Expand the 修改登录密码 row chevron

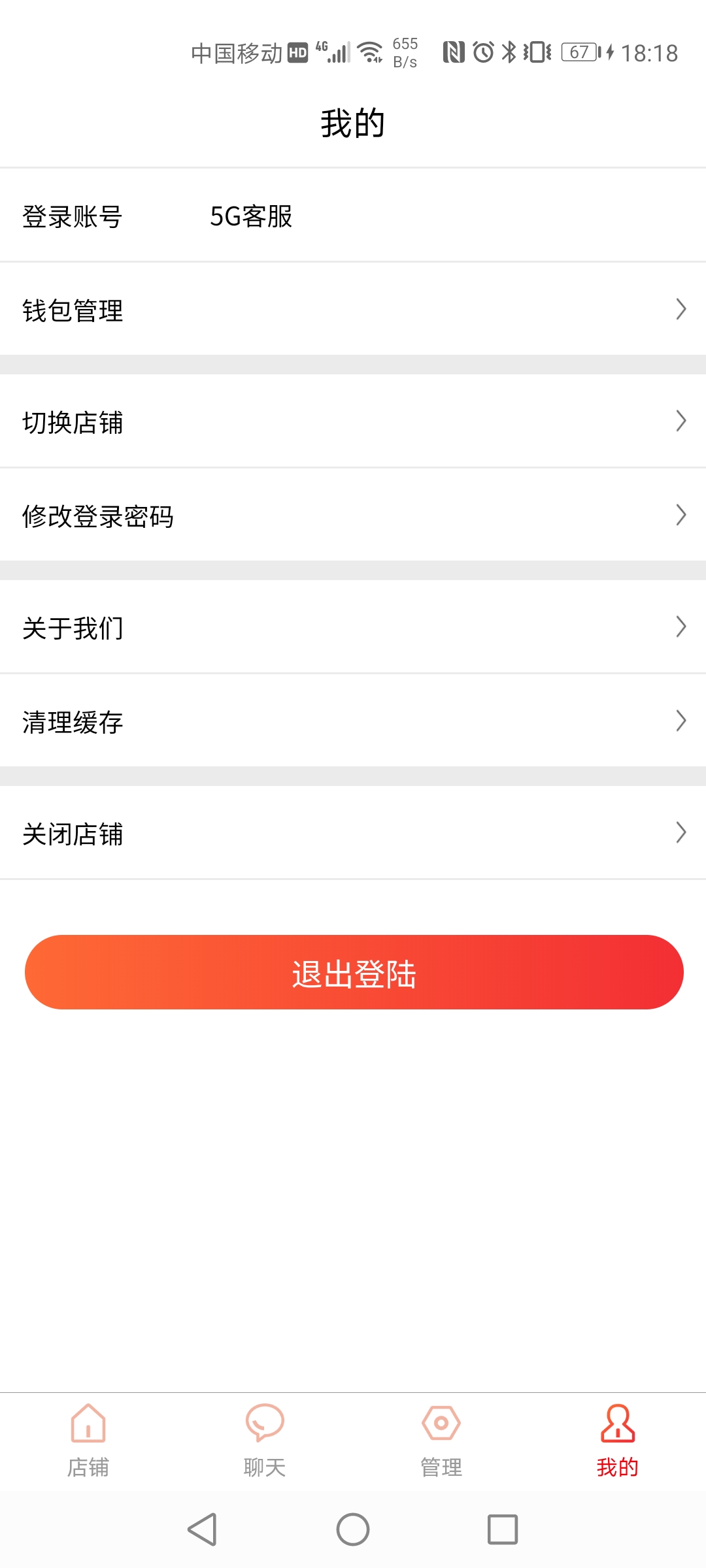pos(680,516)
